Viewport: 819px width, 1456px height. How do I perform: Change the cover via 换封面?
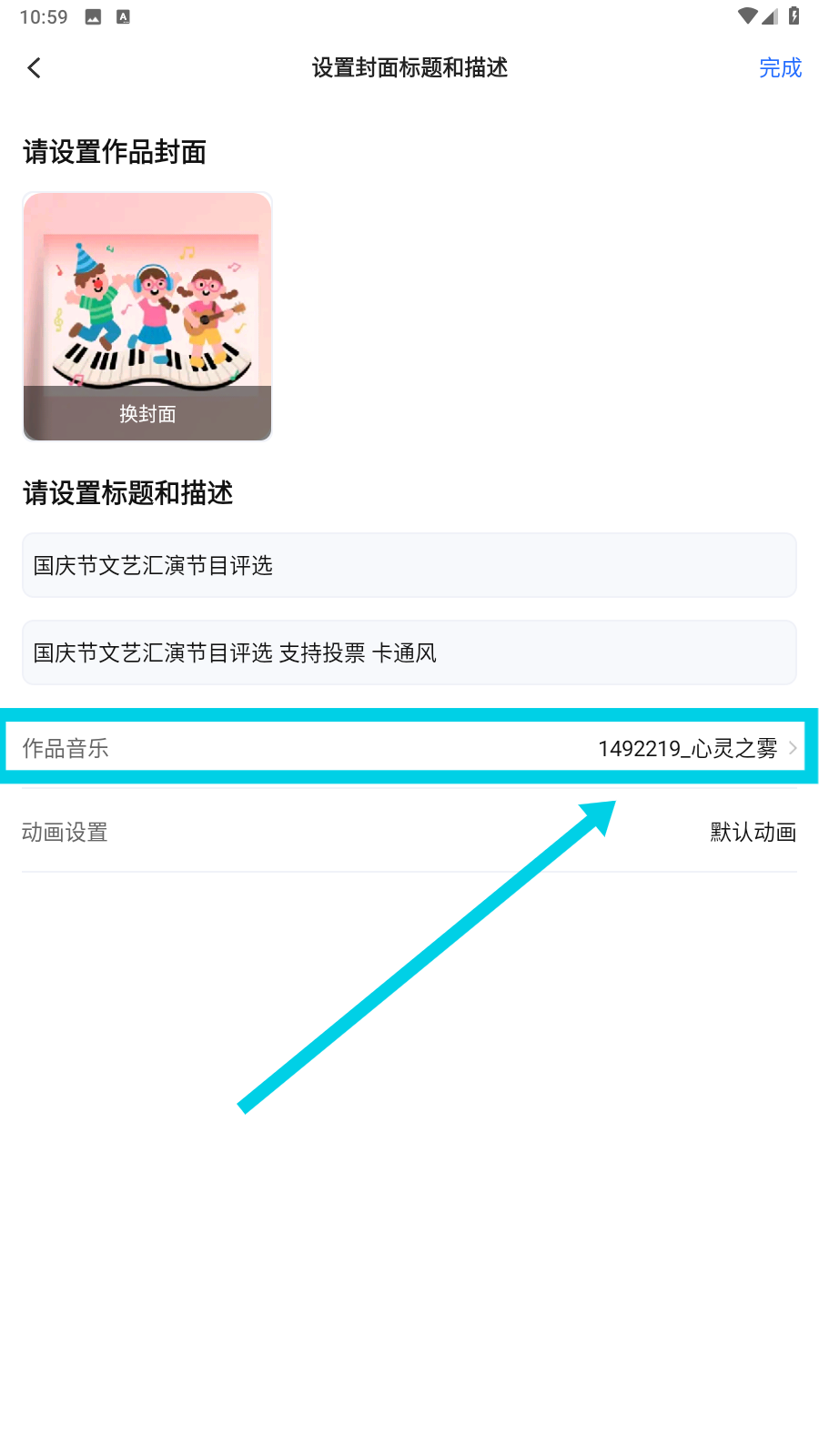click(147, 413)
